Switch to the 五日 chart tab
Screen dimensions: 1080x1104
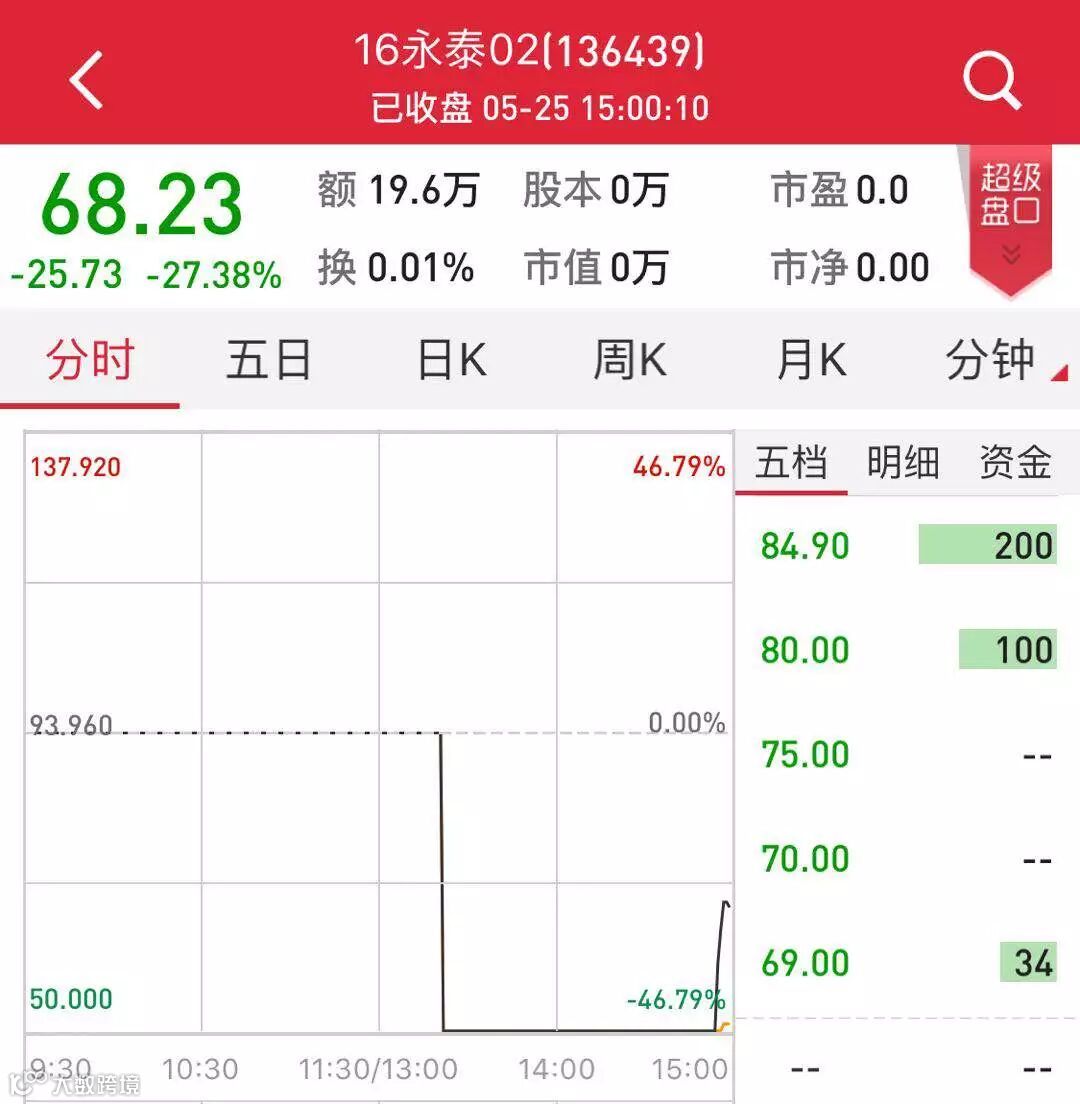(x=268, y=360)
